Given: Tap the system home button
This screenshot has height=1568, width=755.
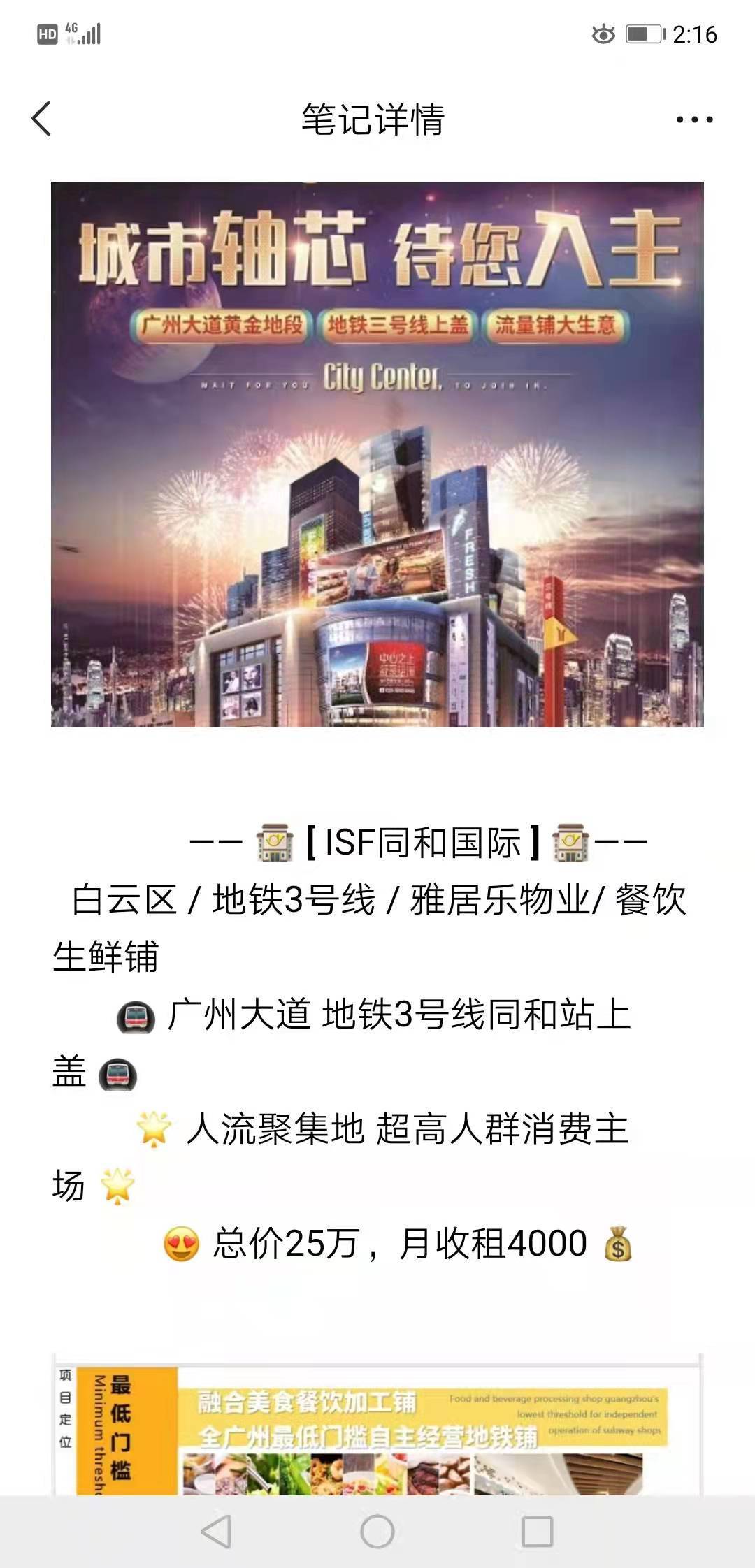Looking at the screenshot, I should pos(377,1532).
